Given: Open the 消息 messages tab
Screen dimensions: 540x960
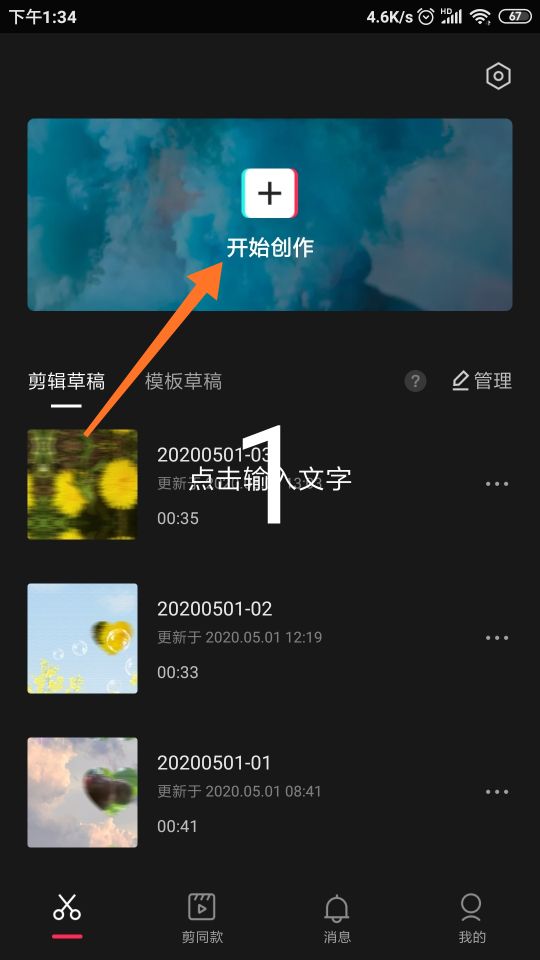Looking at the screenshot, I should pos(337,917).
